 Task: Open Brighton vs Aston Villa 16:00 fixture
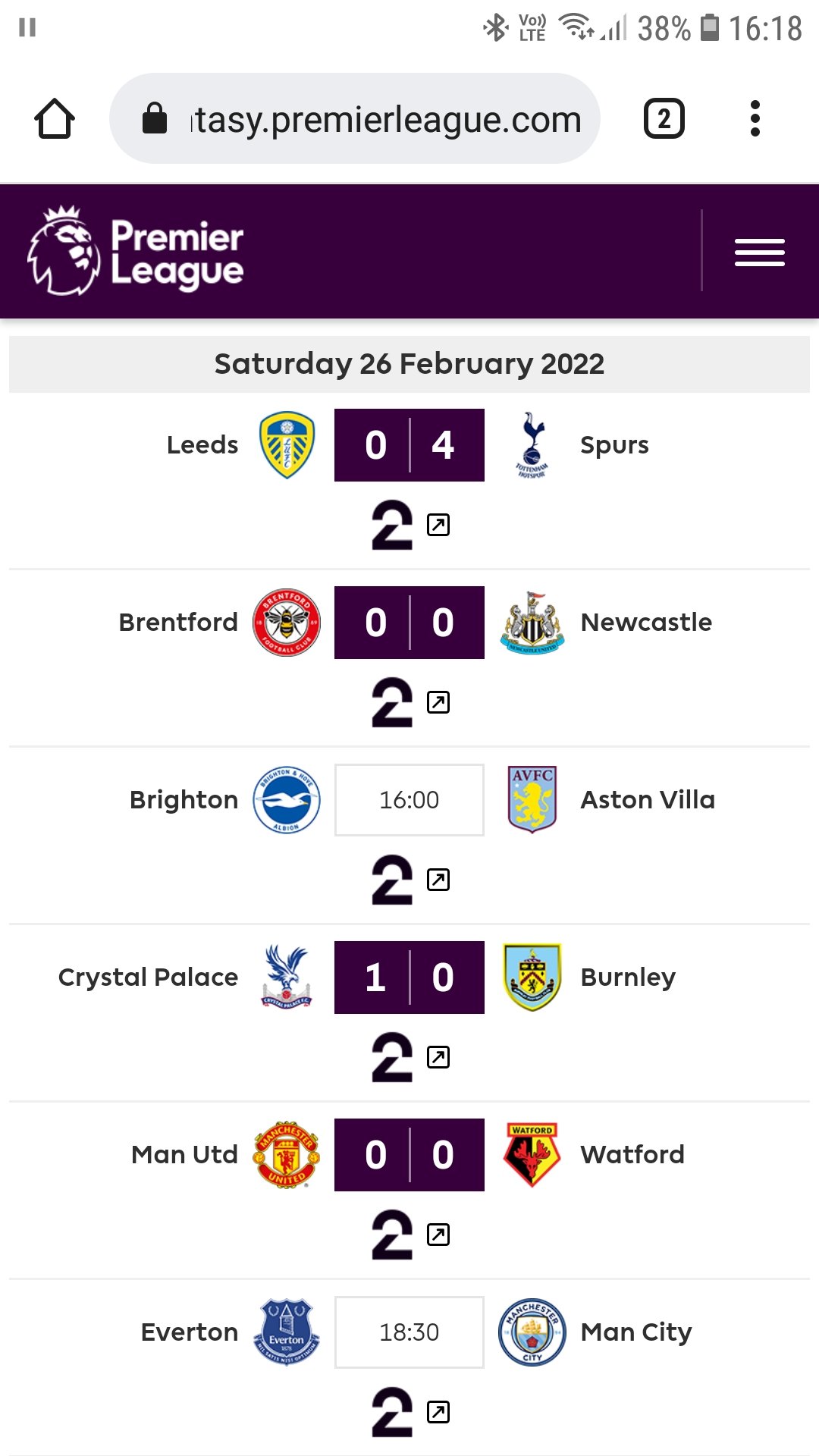409,800
